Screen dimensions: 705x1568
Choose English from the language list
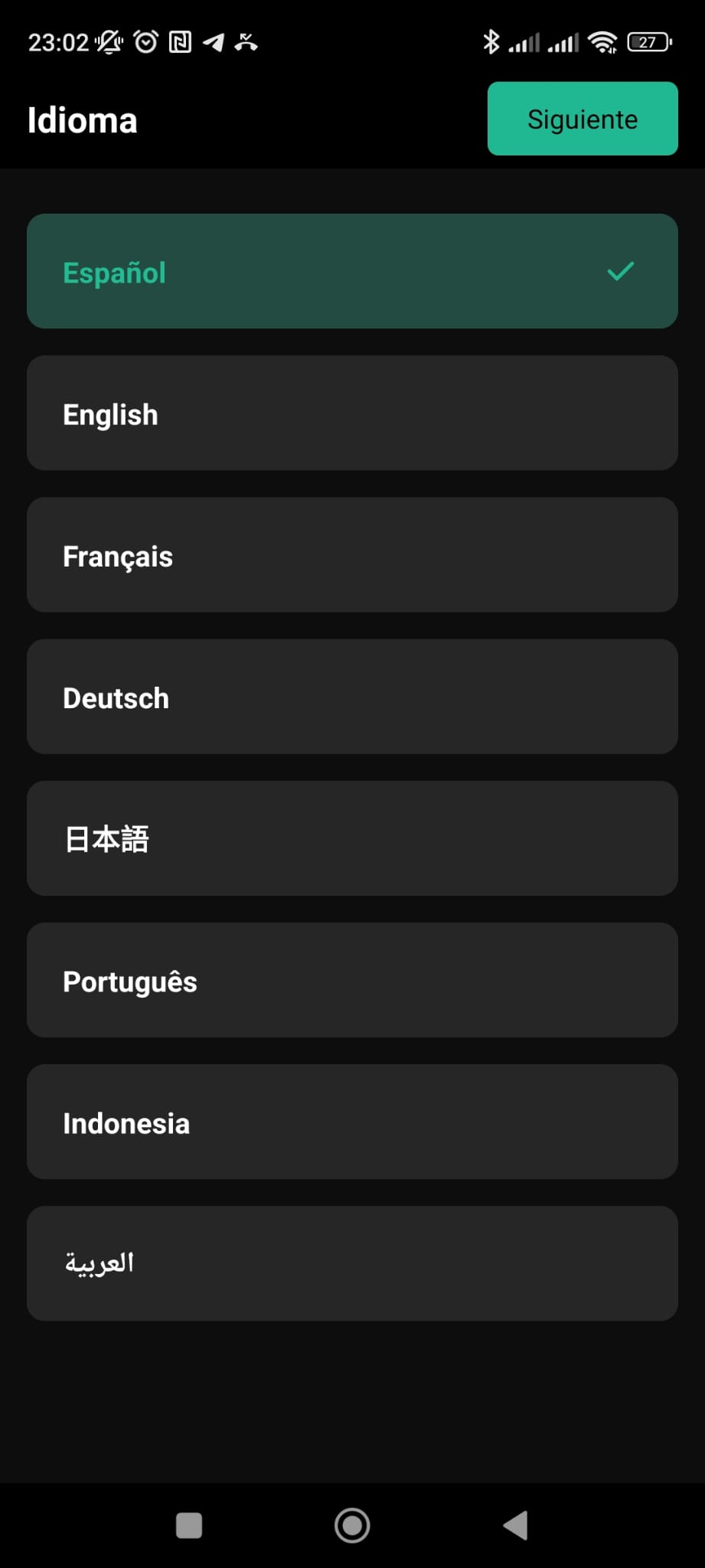(352, 413)
